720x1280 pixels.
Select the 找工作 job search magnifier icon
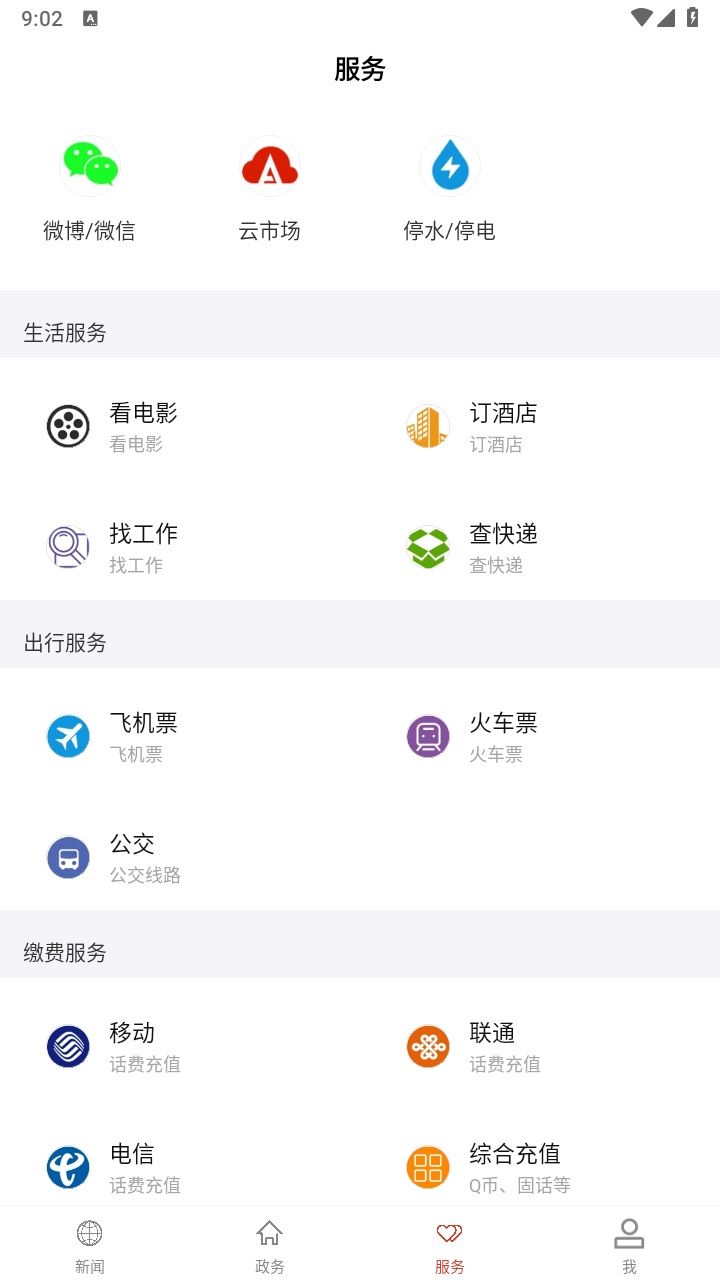click(x=68, y=547)
